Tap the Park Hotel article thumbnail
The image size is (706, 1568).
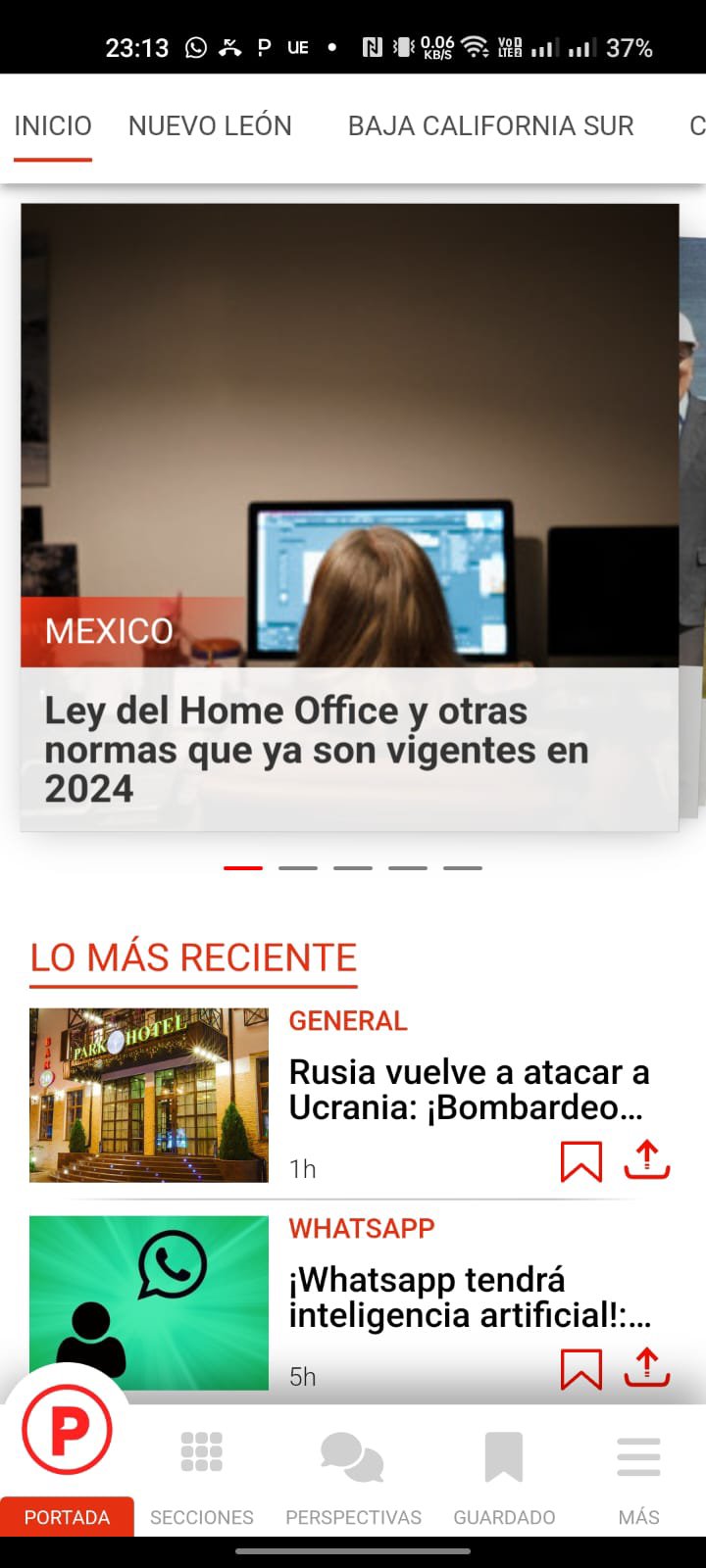[x=148, y=1095]
